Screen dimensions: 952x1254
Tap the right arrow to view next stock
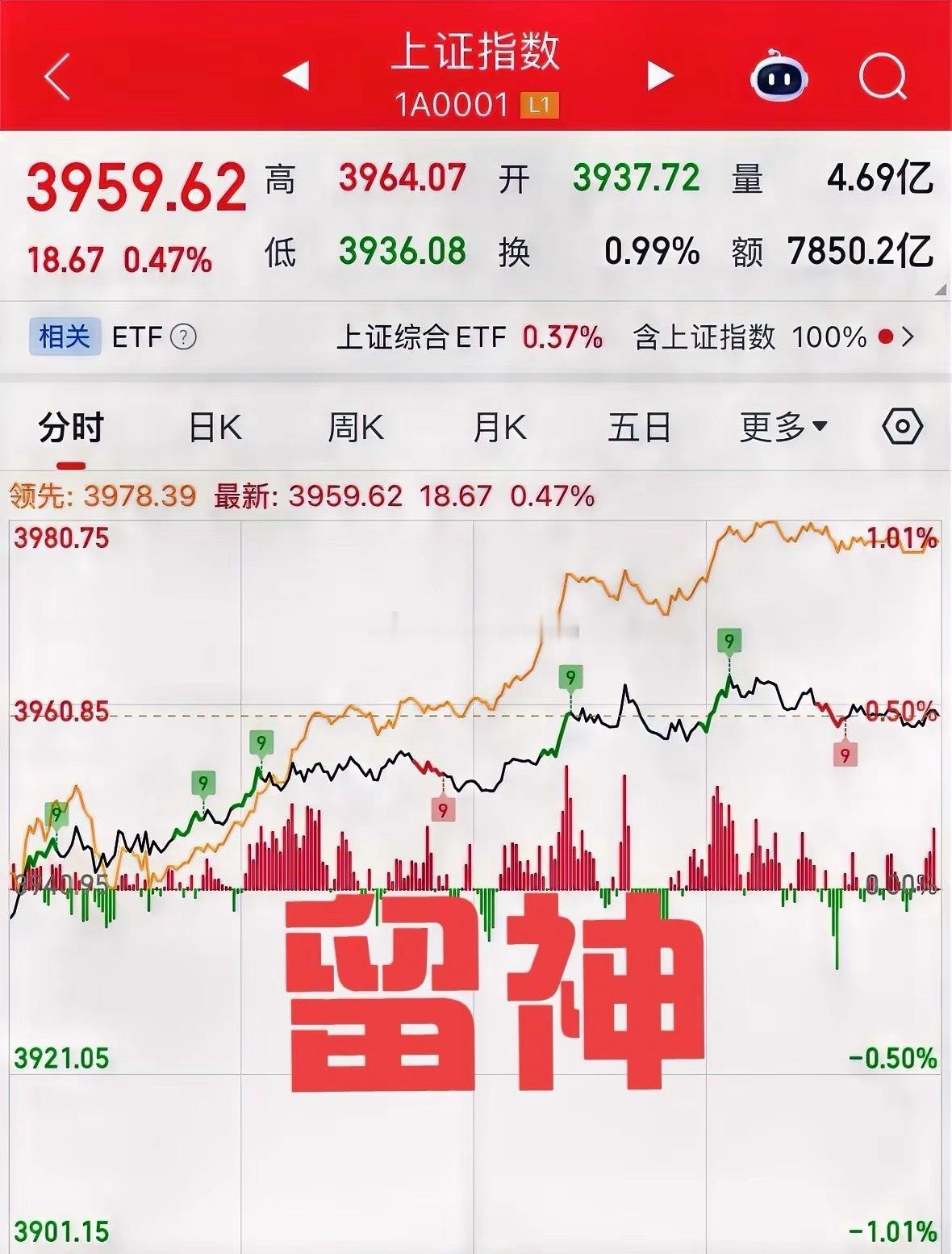click(662, 74)
